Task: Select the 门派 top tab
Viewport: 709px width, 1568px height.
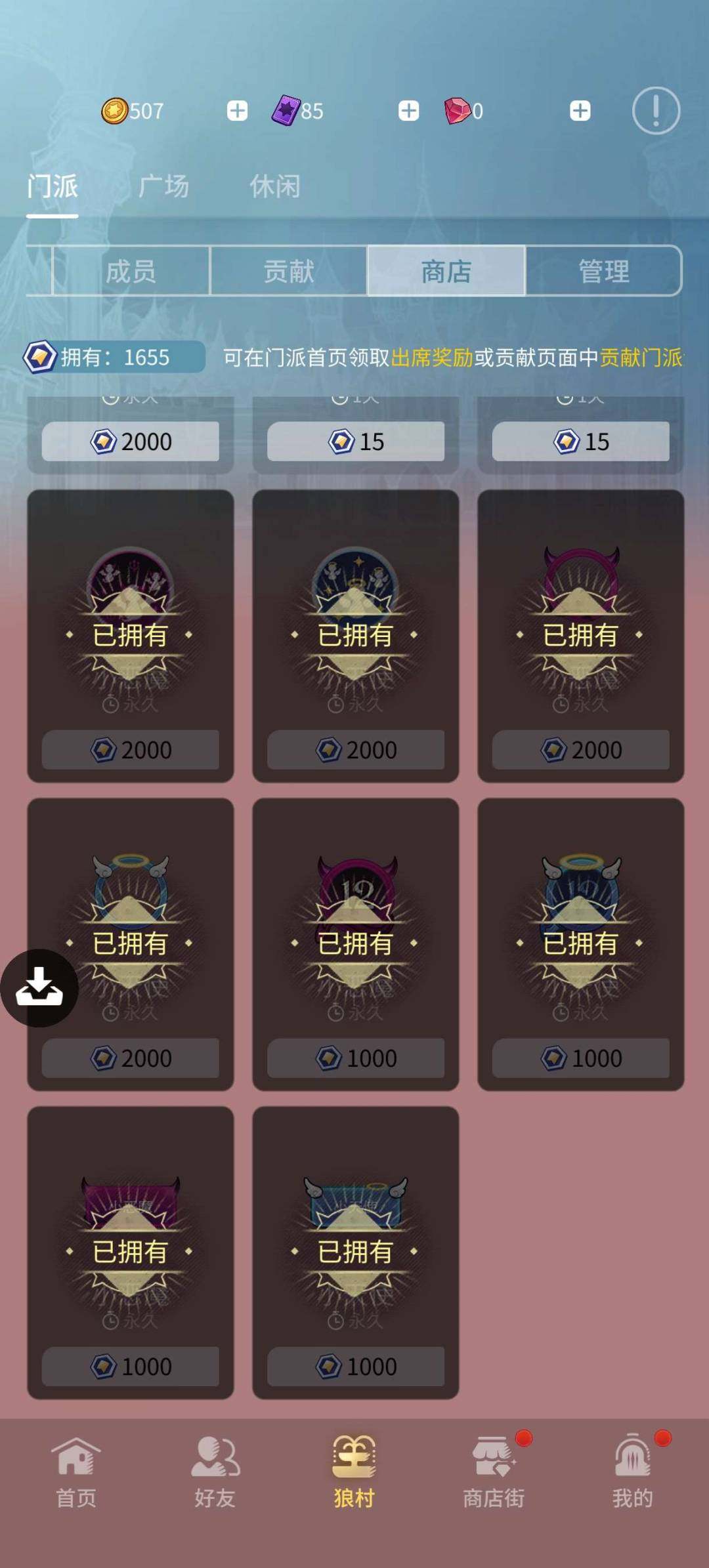Action: point(53,186)
